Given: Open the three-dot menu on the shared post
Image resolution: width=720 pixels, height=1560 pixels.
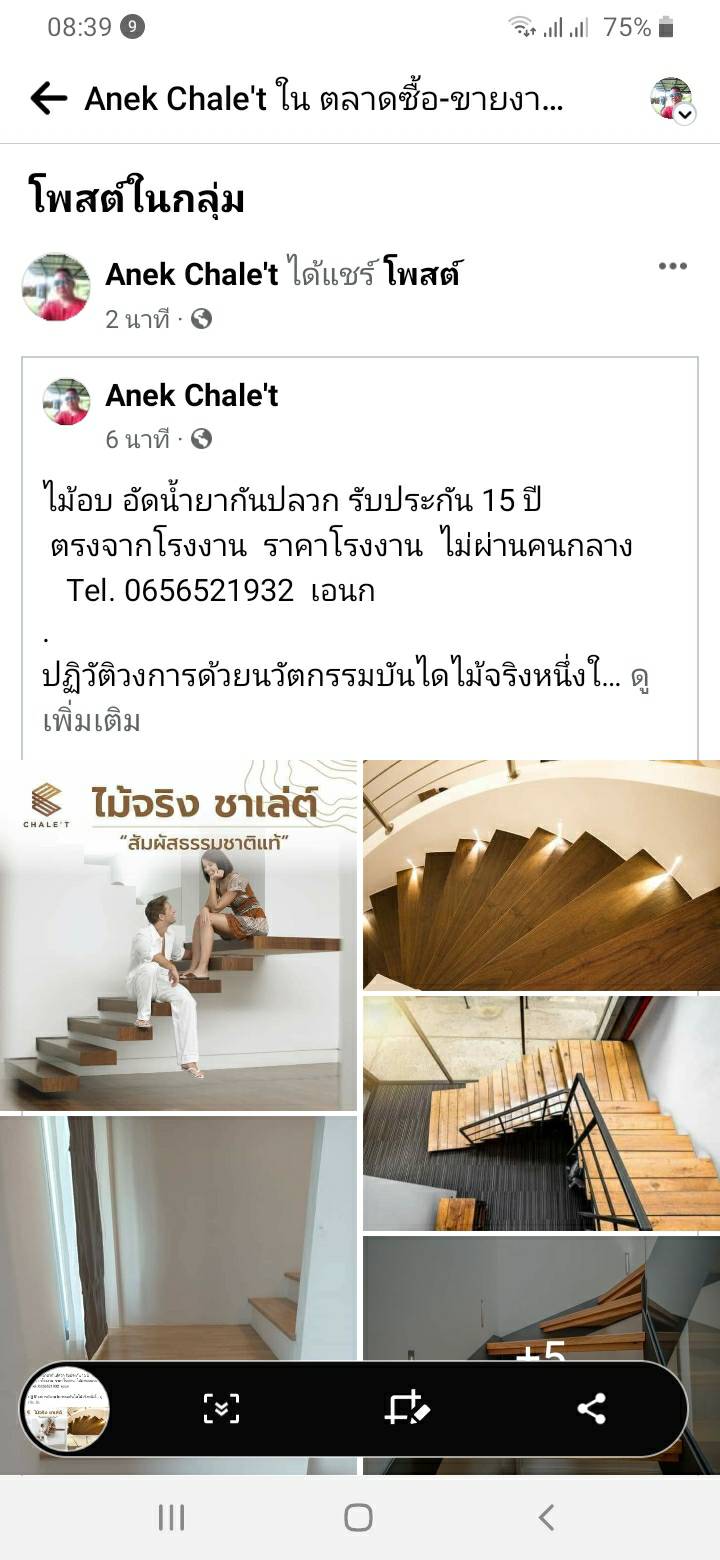Looking at the screenshot, I should click(x=672, y=266).
